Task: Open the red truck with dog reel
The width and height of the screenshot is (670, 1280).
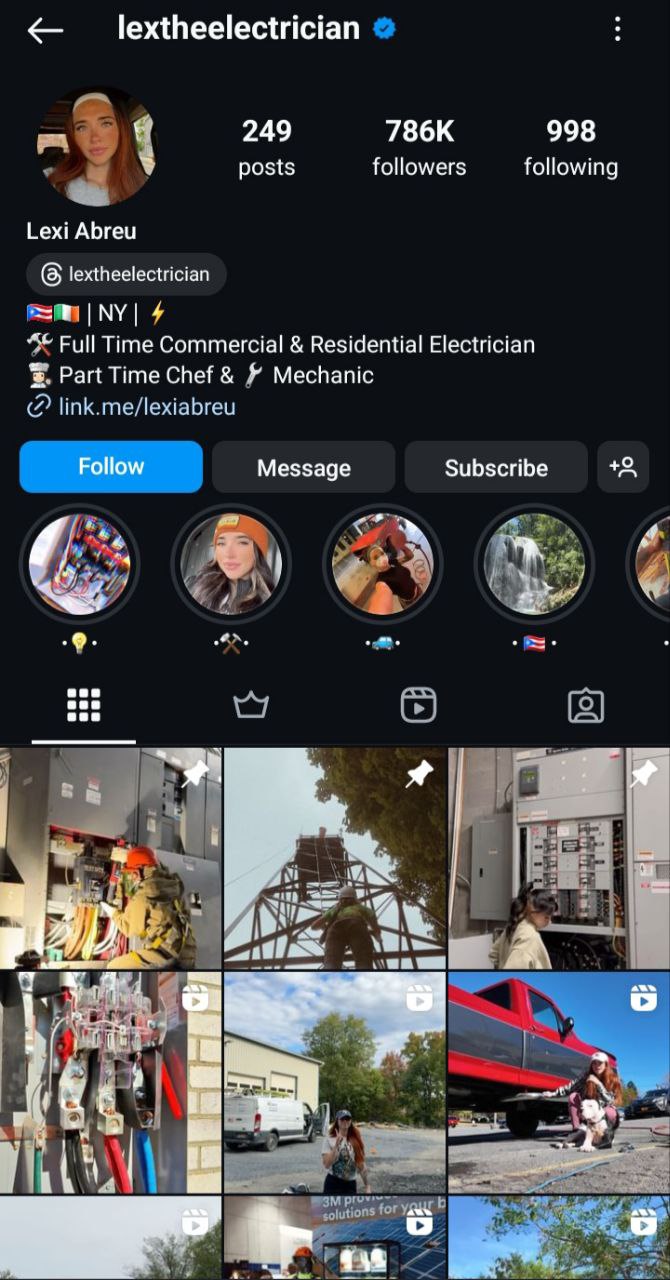Action: click(x=558, y=1082)
